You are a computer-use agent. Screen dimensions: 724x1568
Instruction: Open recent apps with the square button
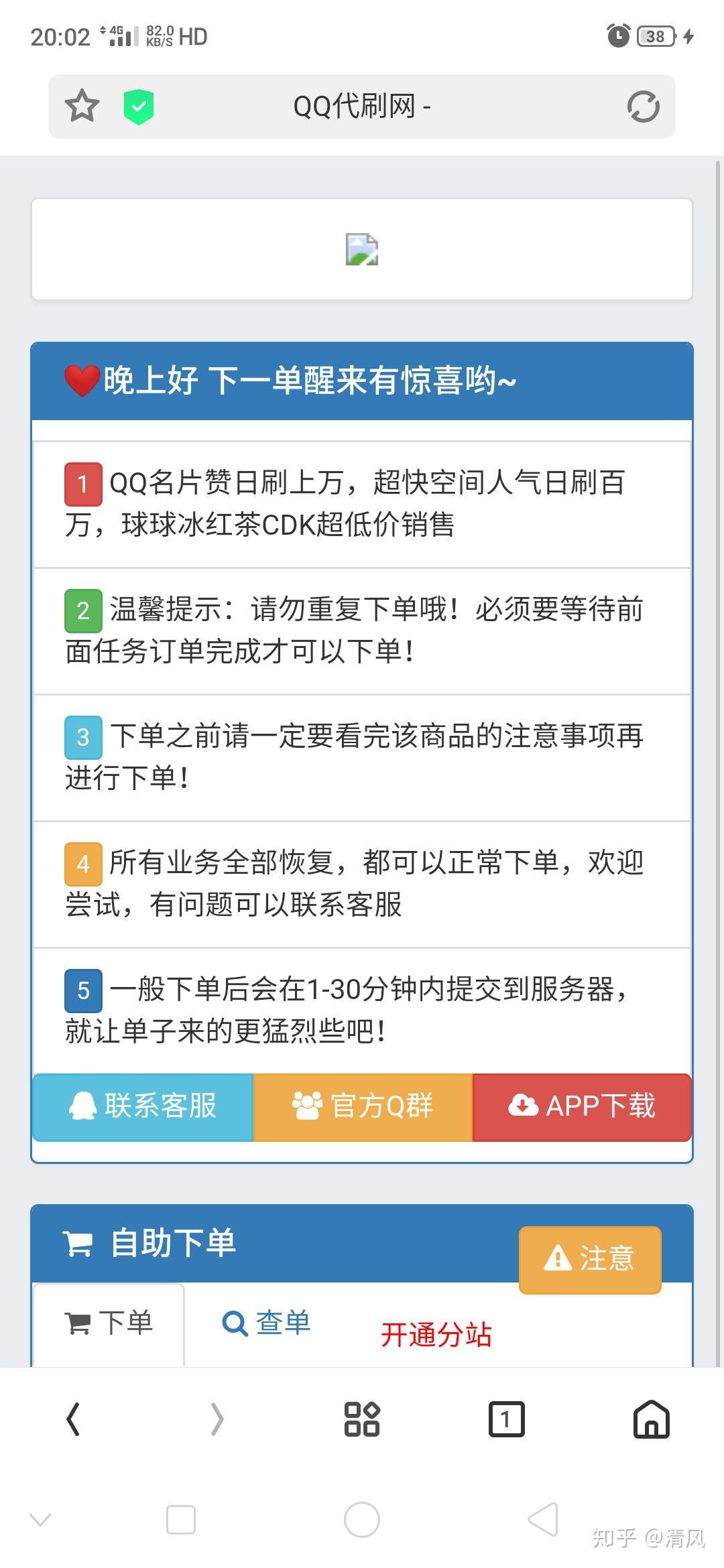coord(181,1519)
